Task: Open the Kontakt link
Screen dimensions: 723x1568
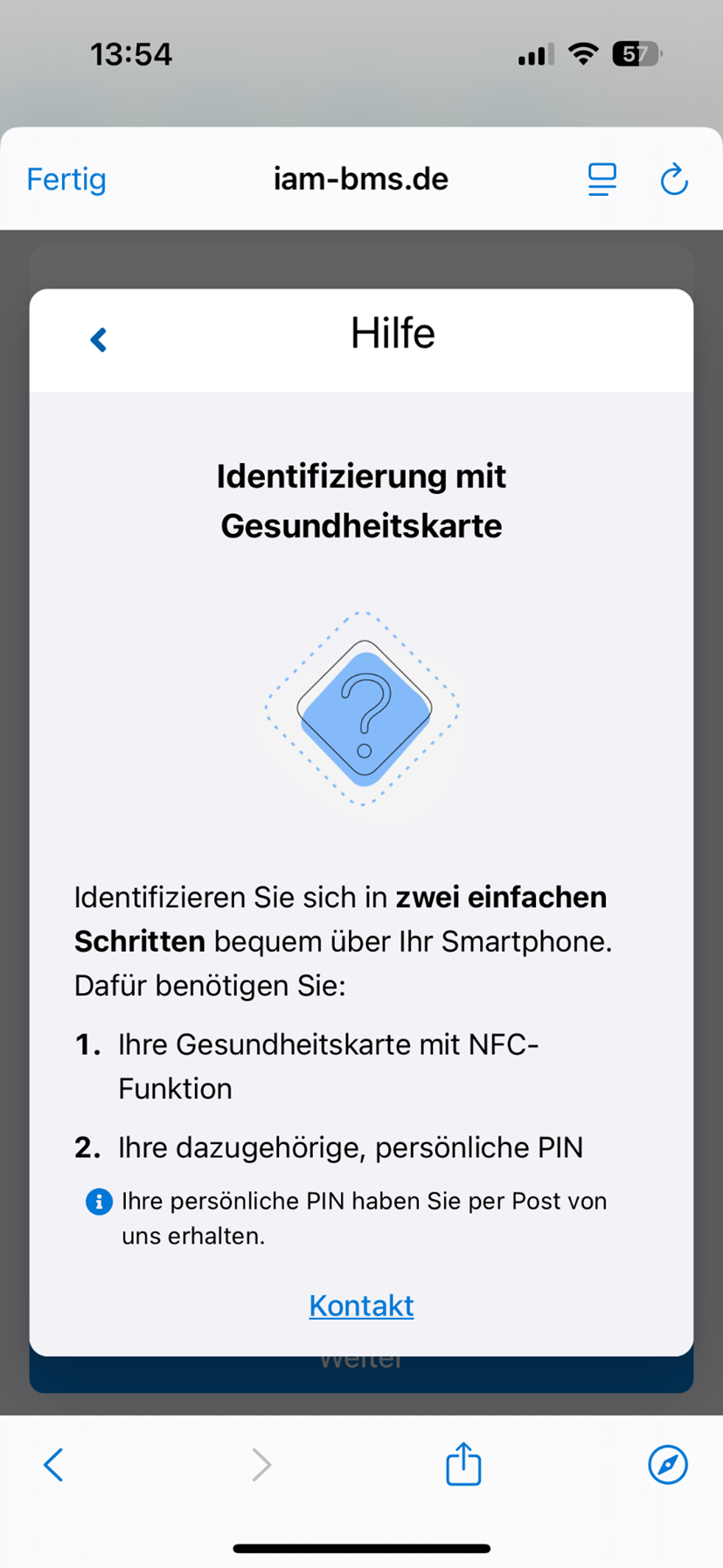Action: [x=361, y=1305]
